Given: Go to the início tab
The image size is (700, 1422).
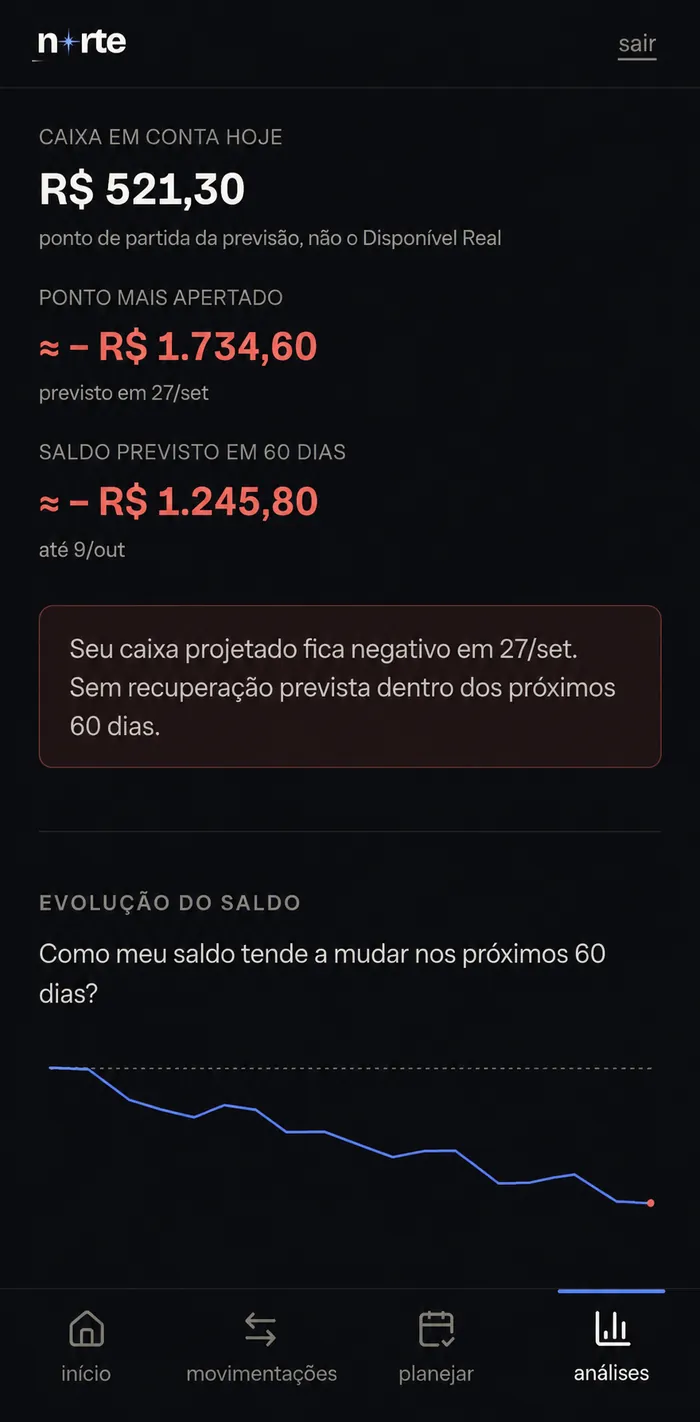Looking at the screenshot, I should coord(86,1346).
